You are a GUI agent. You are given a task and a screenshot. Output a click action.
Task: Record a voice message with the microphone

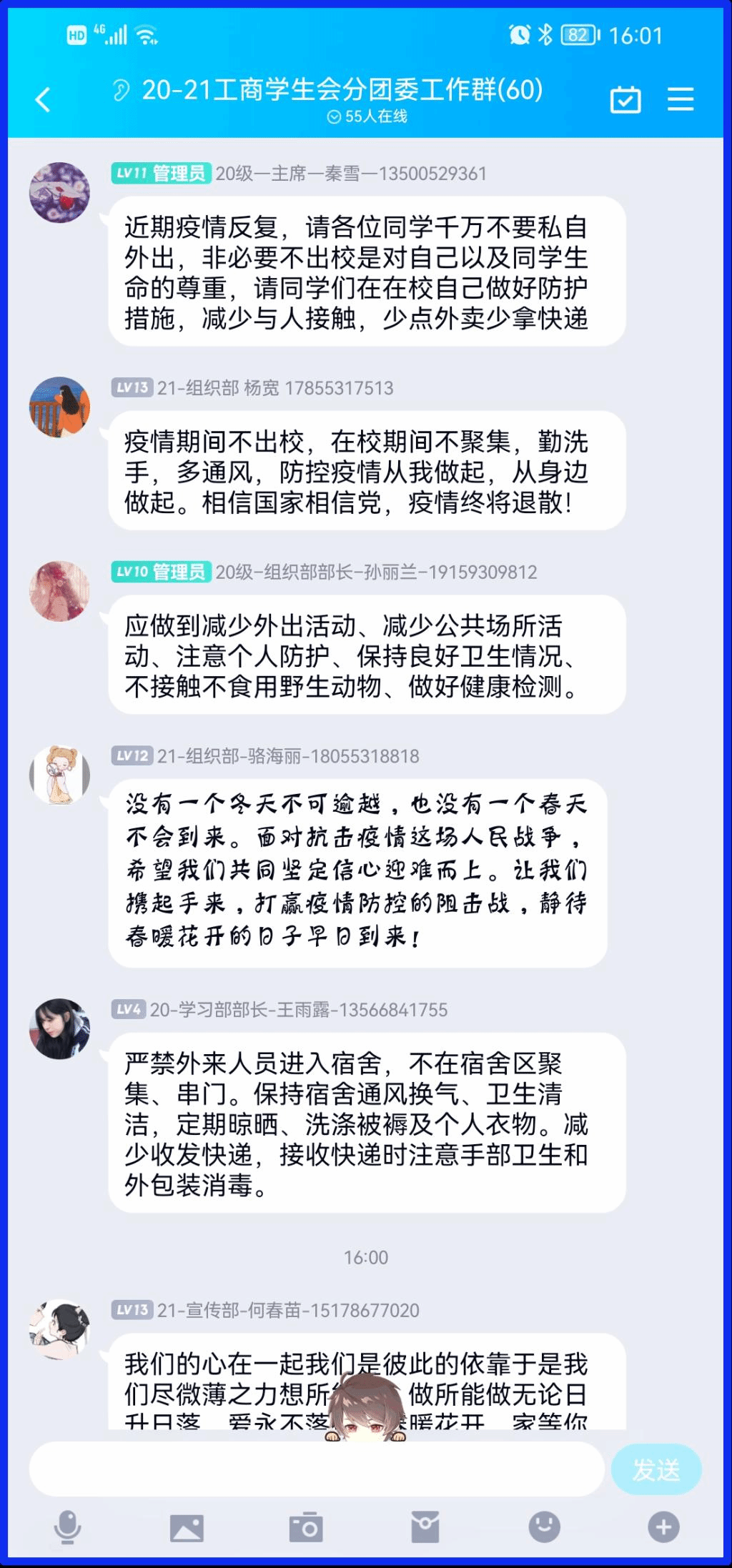click(x=68, y=1527)
